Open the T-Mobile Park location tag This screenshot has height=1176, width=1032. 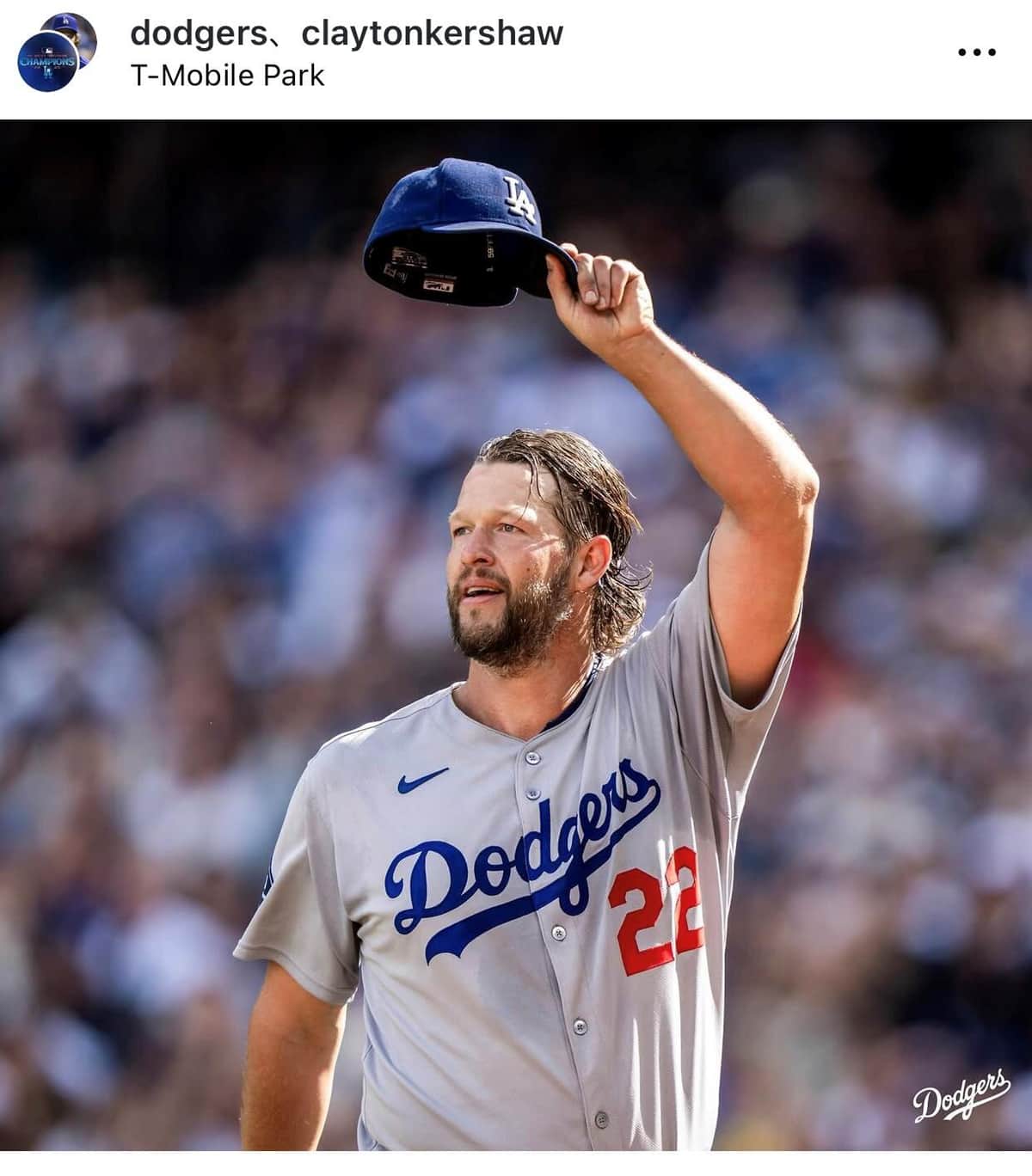click(227, 76)
